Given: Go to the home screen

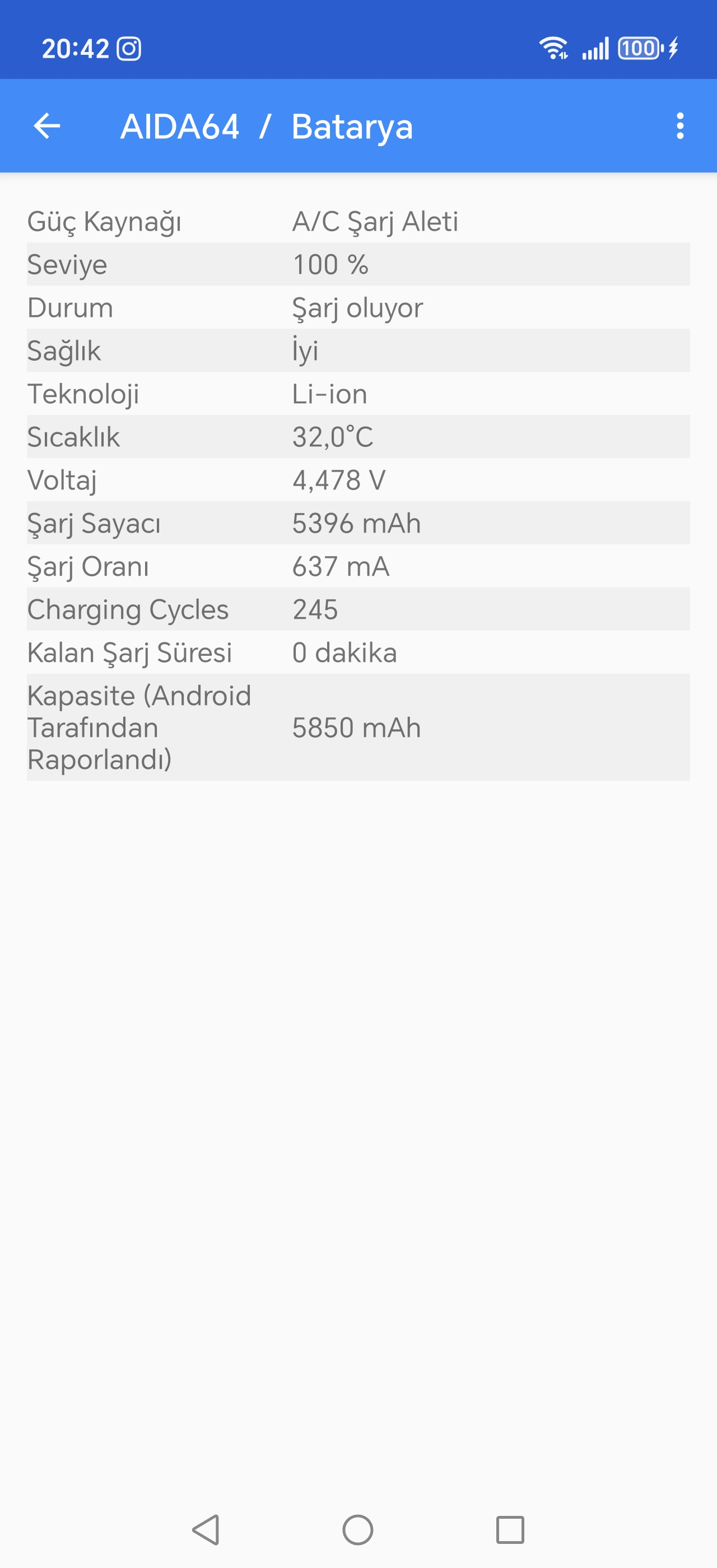Looking at the screenshot, I should (358, 1530).
